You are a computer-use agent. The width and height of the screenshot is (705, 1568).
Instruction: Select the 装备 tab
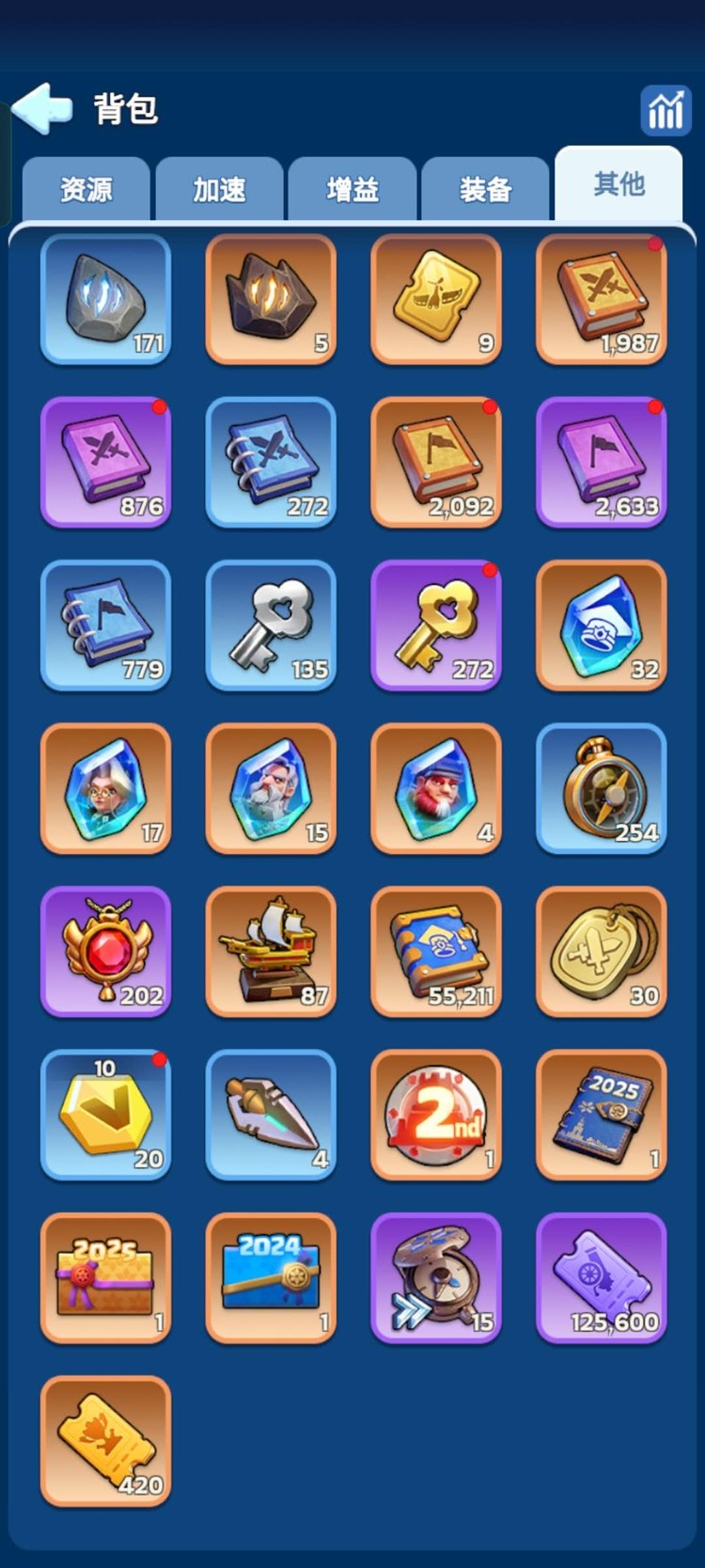(485, 189)
